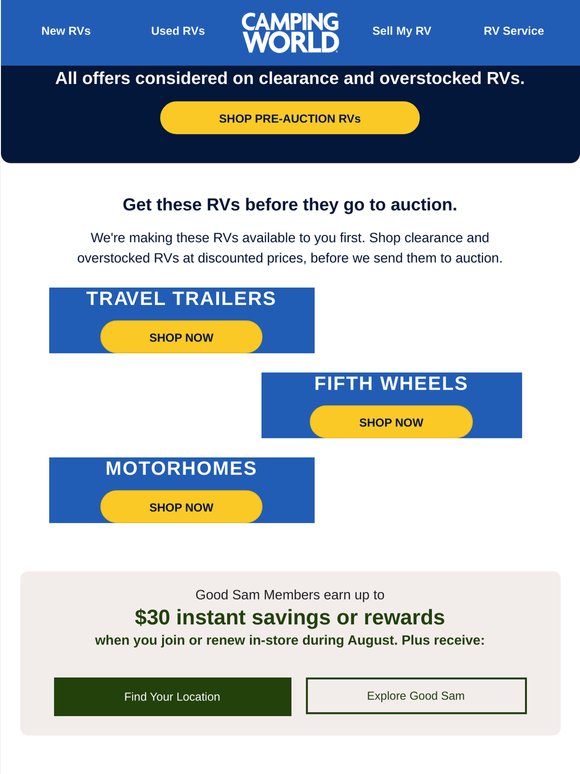Shop now for Fifth Wheels
580x774 pixels.
point(391,422)
